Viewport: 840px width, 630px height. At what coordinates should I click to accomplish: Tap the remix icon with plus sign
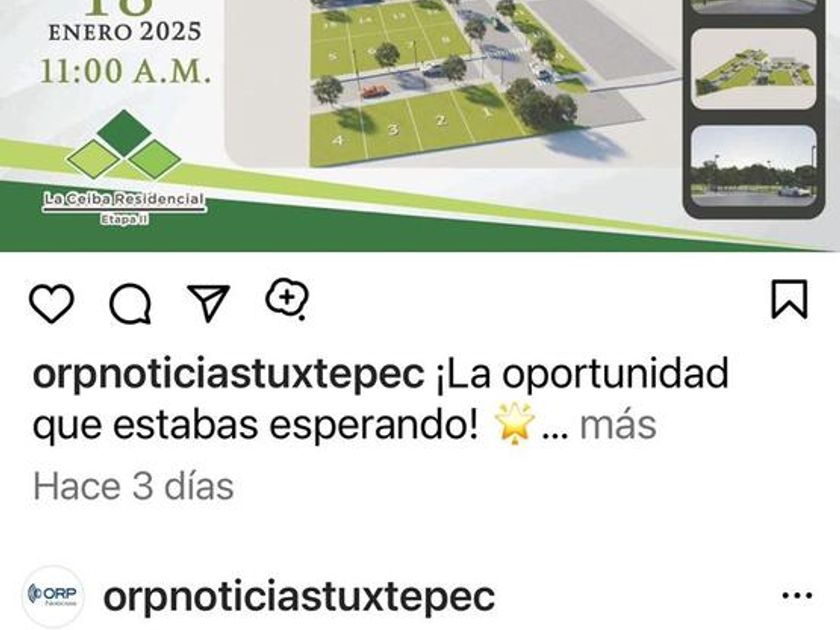[x=287, y=298]
